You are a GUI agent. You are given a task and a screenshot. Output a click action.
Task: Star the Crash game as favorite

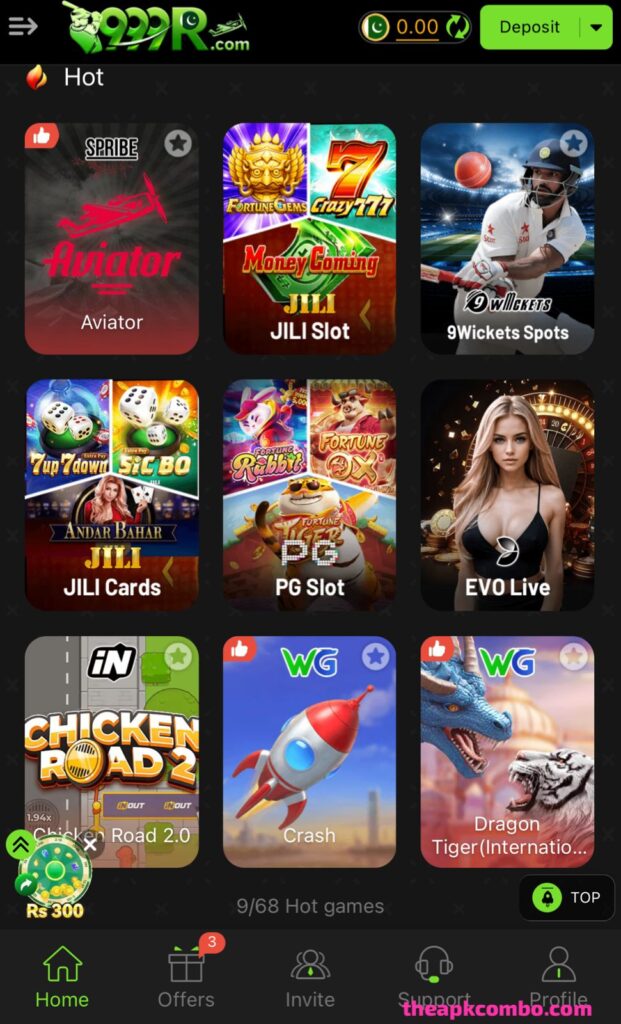tap(375, 657)
